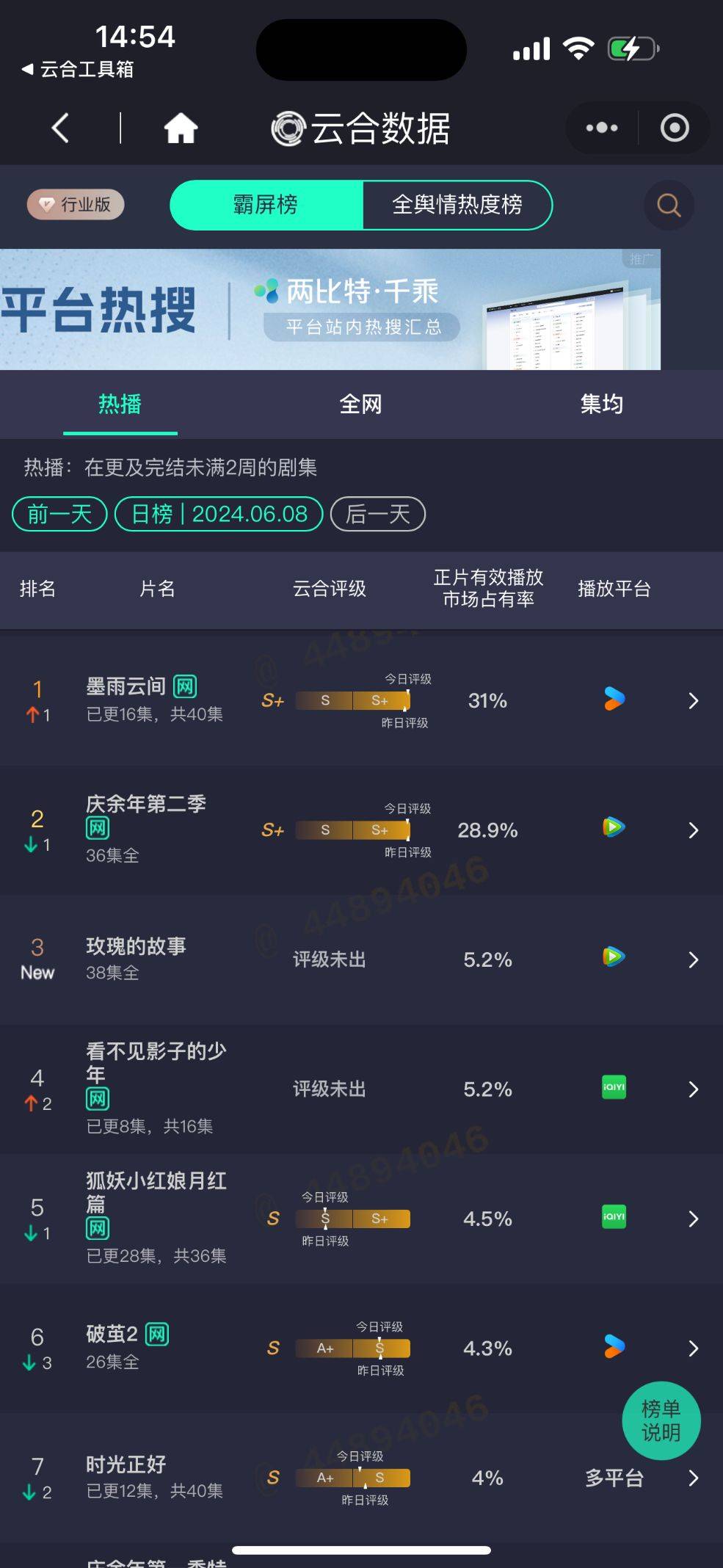Switch to the 集均 tab
This screenshot has width=723, height=1568.
pyautogui.click(x=601, y=404)
